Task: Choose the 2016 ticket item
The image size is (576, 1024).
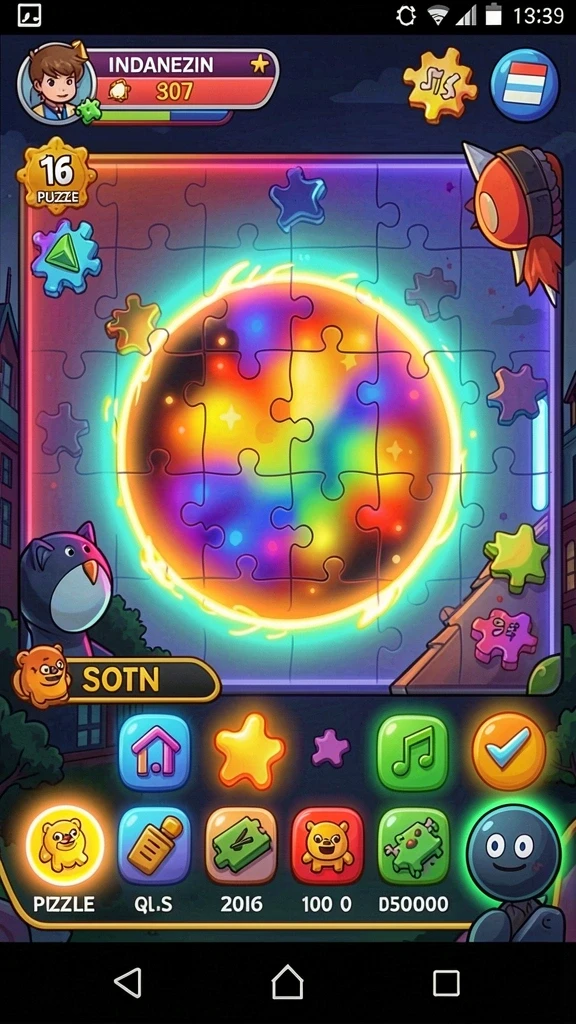Action: 242,846
